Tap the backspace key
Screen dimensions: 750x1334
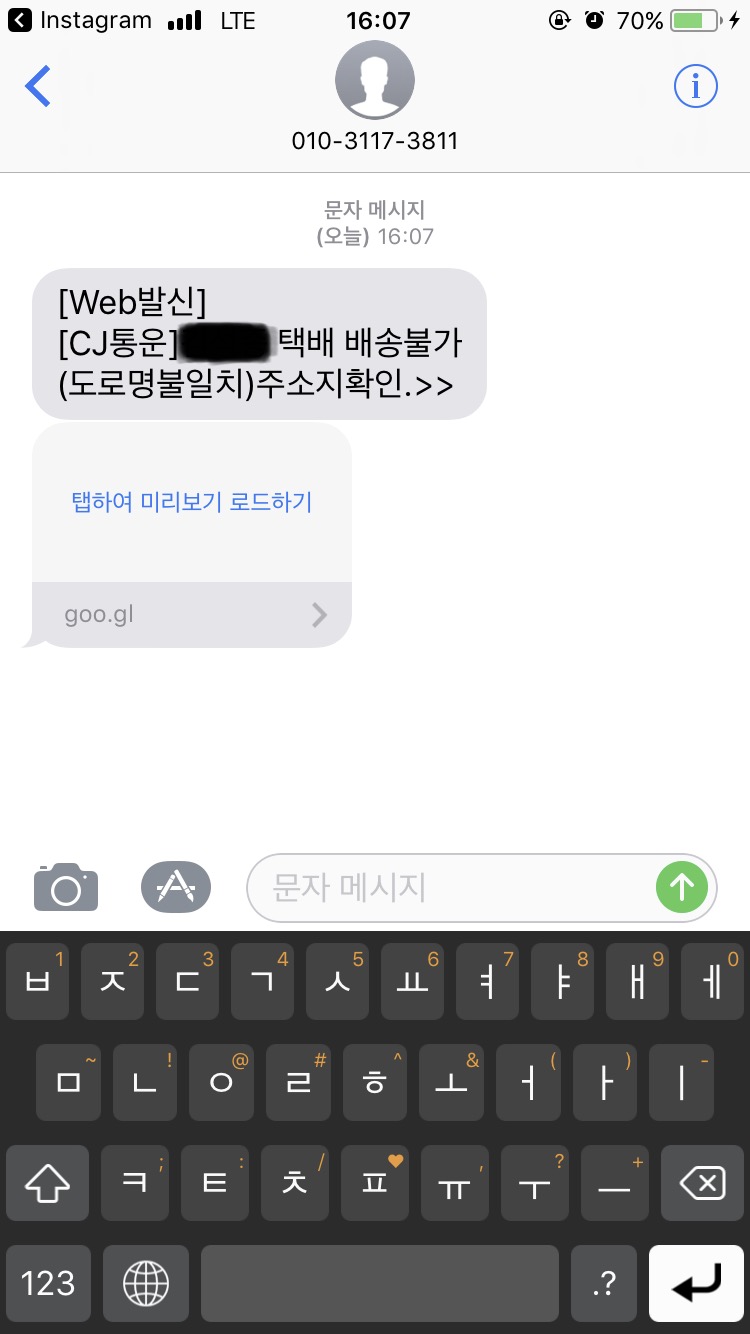[702, 1184]
